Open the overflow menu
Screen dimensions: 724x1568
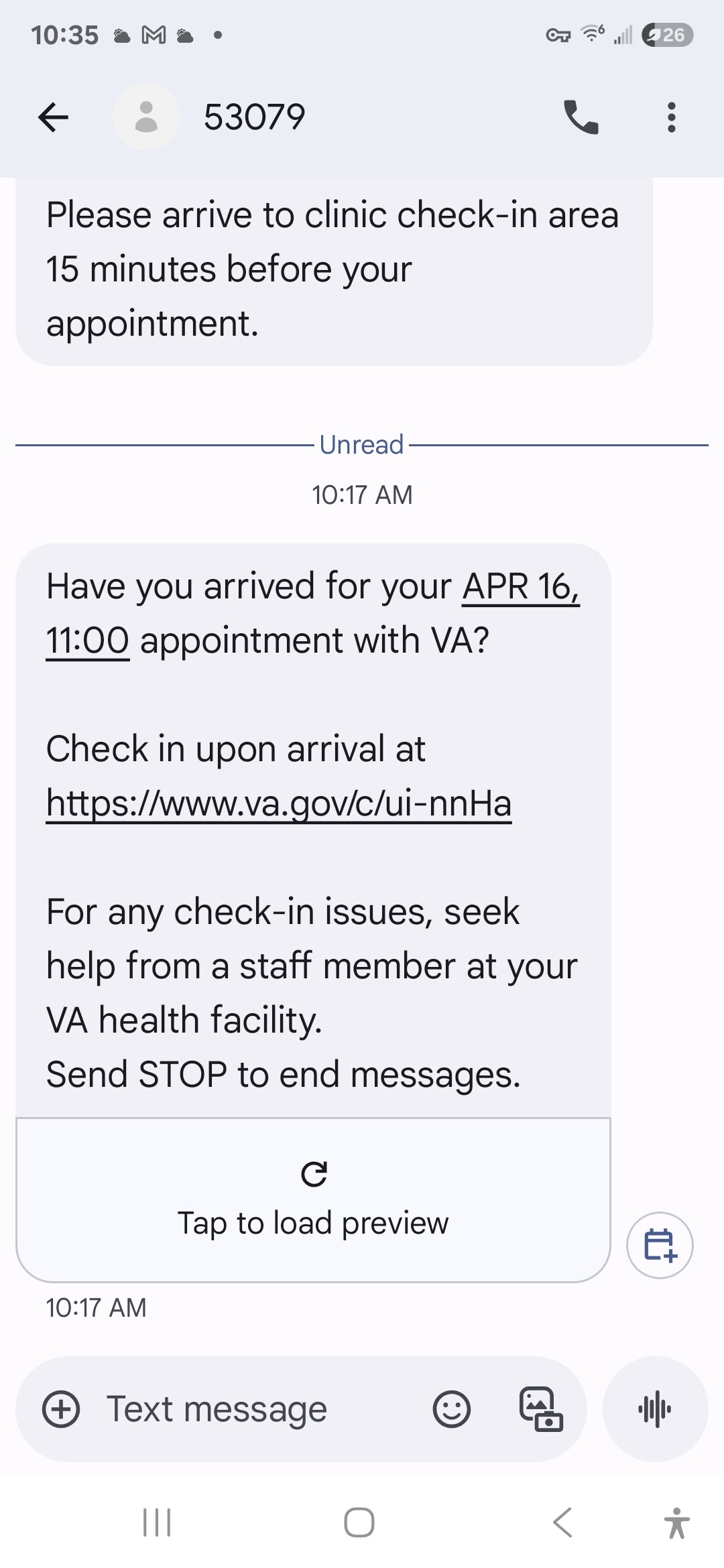[671, 118]
